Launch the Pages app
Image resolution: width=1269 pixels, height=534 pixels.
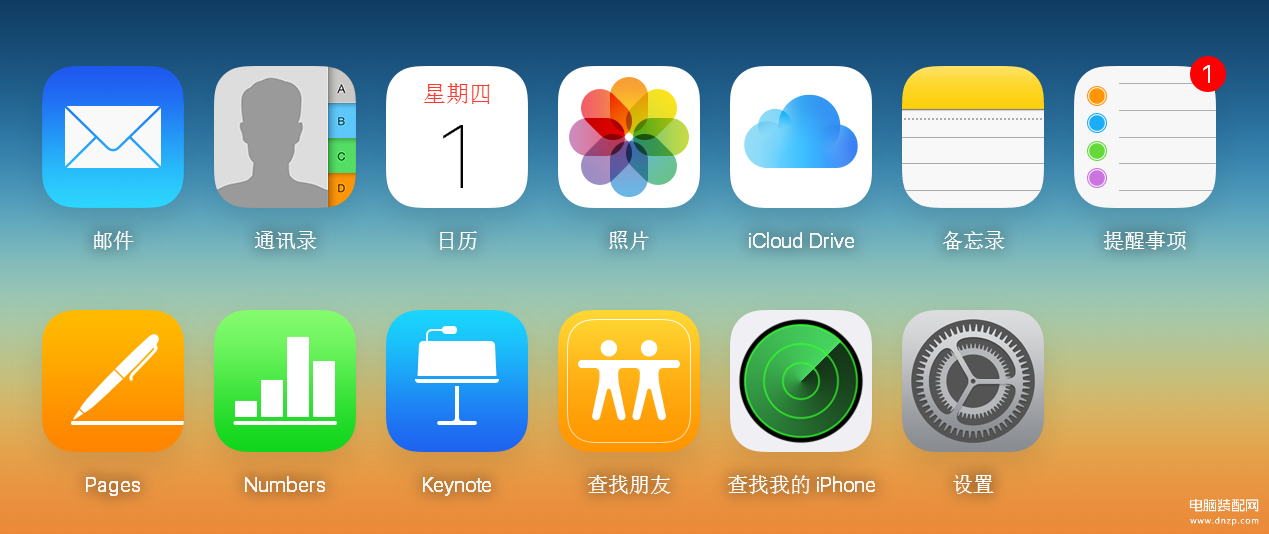113,381
